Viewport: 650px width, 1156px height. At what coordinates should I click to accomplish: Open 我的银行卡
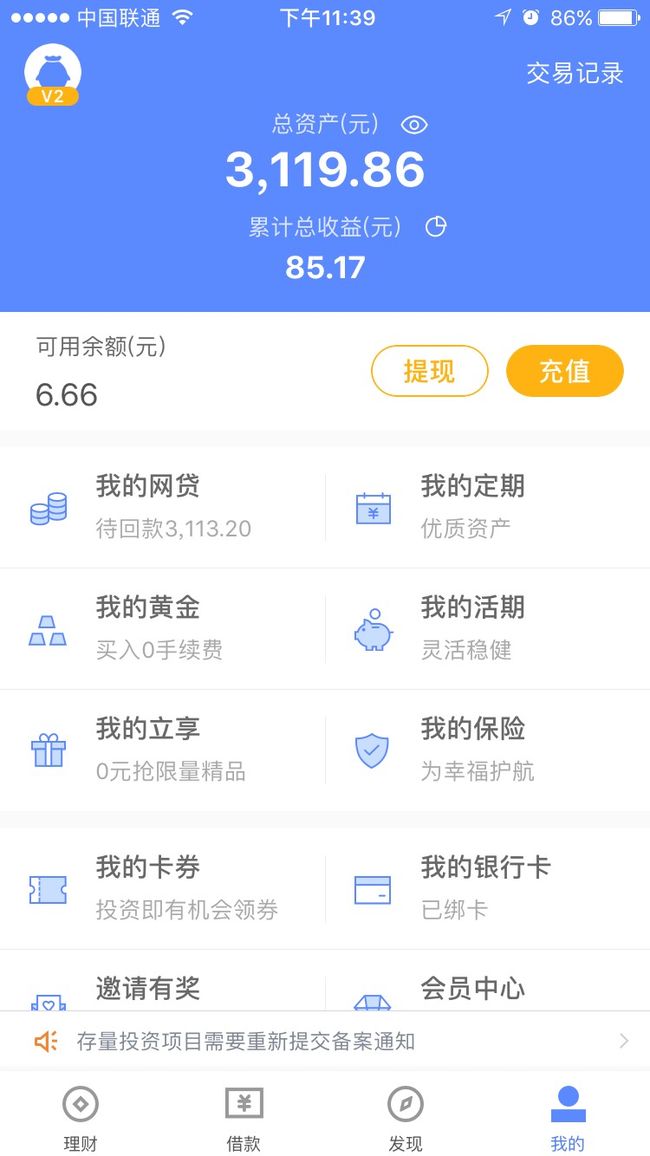pos(488,888)
